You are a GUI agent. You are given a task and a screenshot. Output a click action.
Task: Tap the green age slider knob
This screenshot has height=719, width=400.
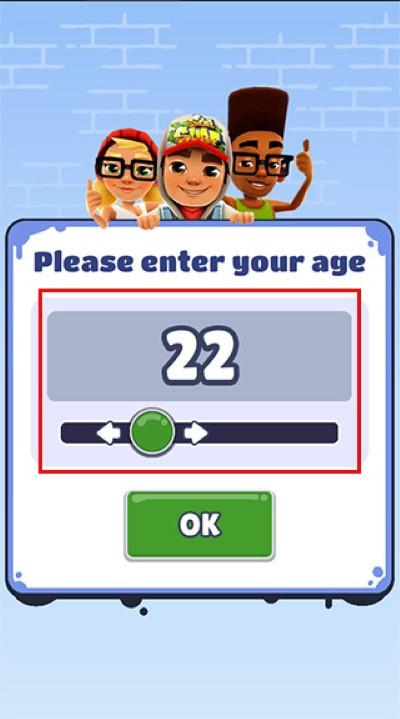152,432
